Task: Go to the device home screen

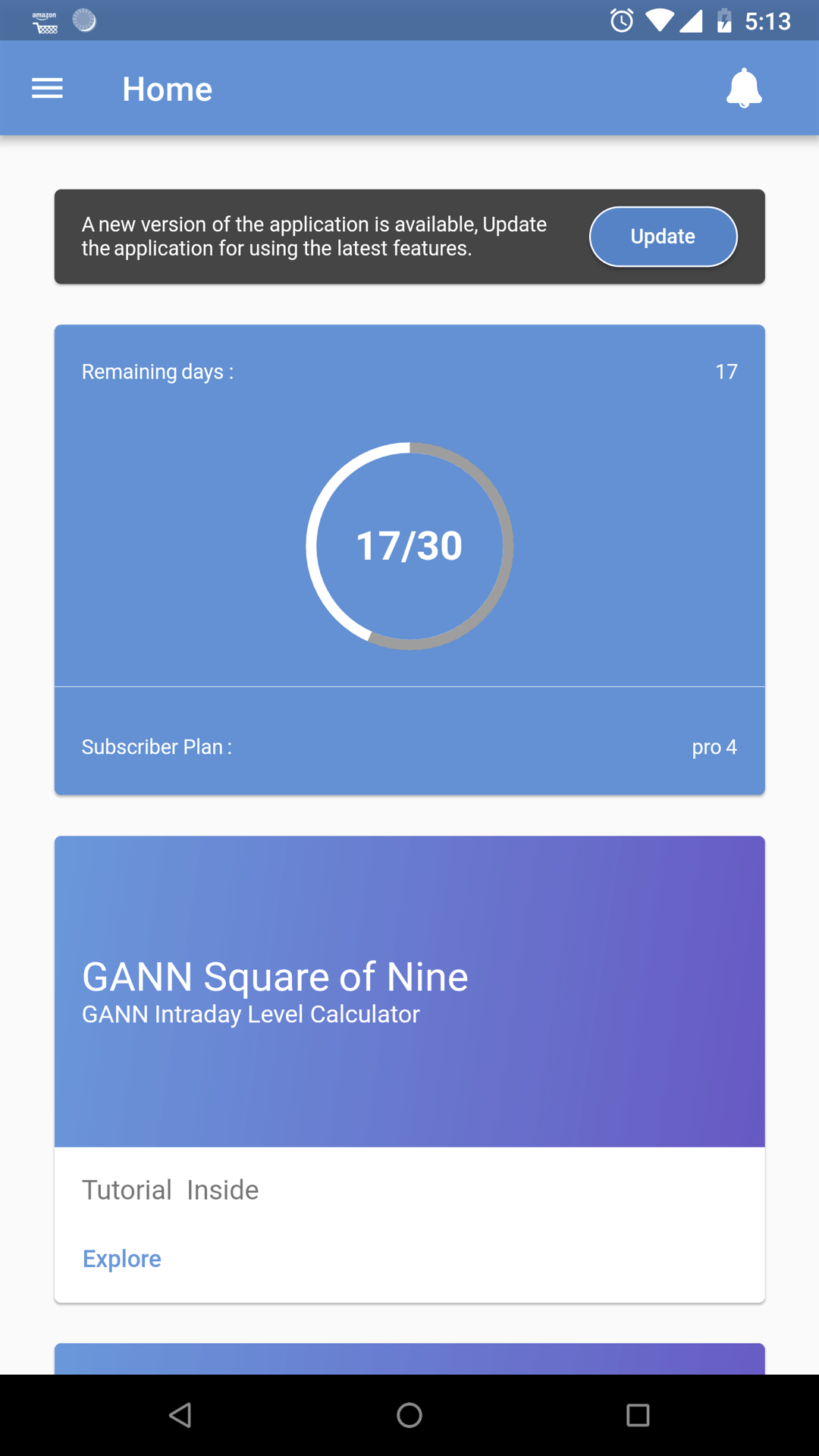Action: point(409,1415)
